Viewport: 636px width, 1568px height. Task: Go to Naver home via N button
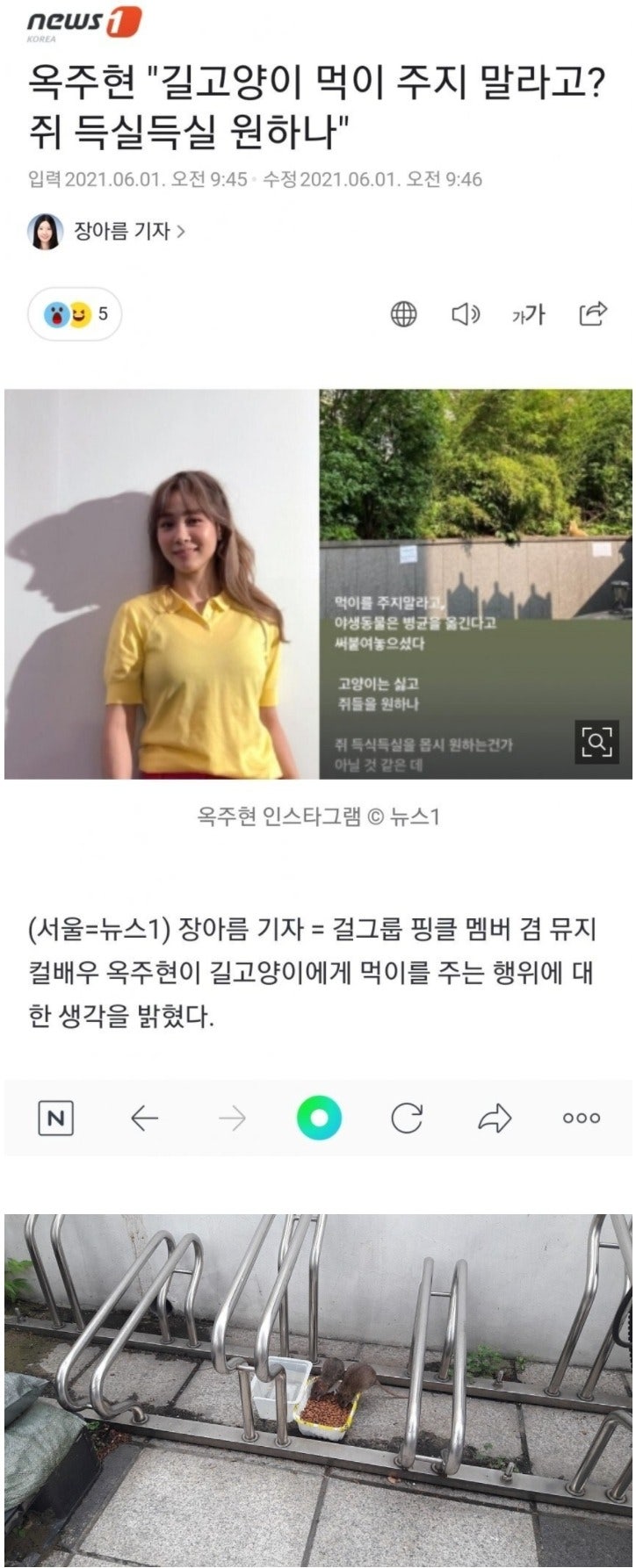click(x=55, y=1118)
